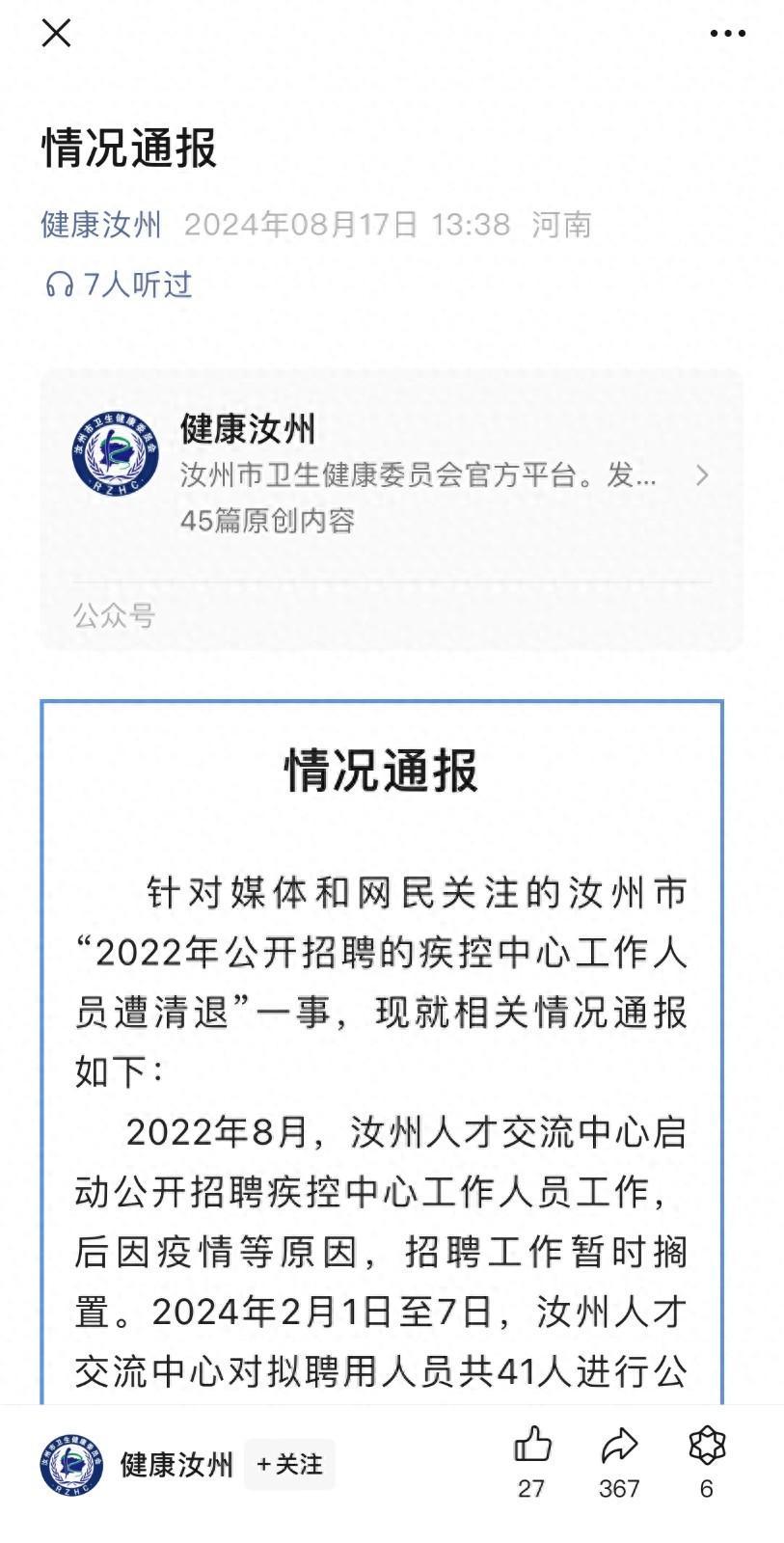The height and width of the screenshot is (1543, 784).
Task: Open the three-dot overflow menu
Action: (x=727, y=34)
